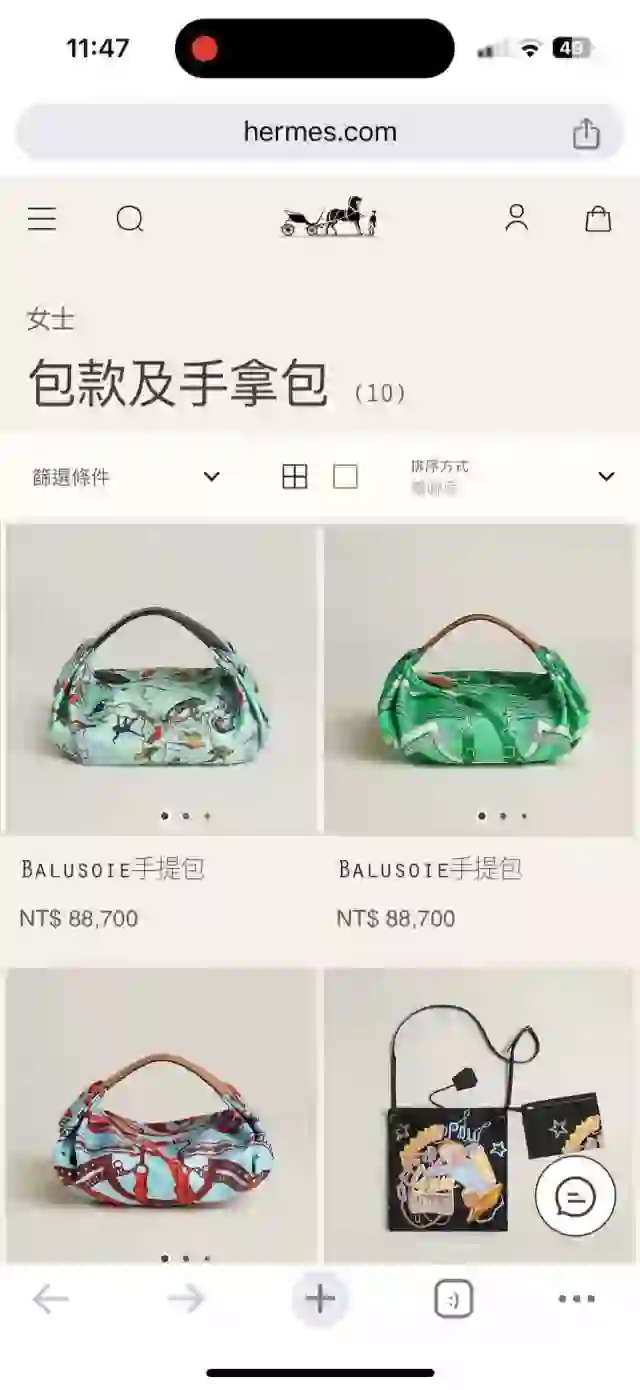The width and height of the screenshot is (640, 1390).
Task: Open the hamburger menu
Action: [42, 219]
